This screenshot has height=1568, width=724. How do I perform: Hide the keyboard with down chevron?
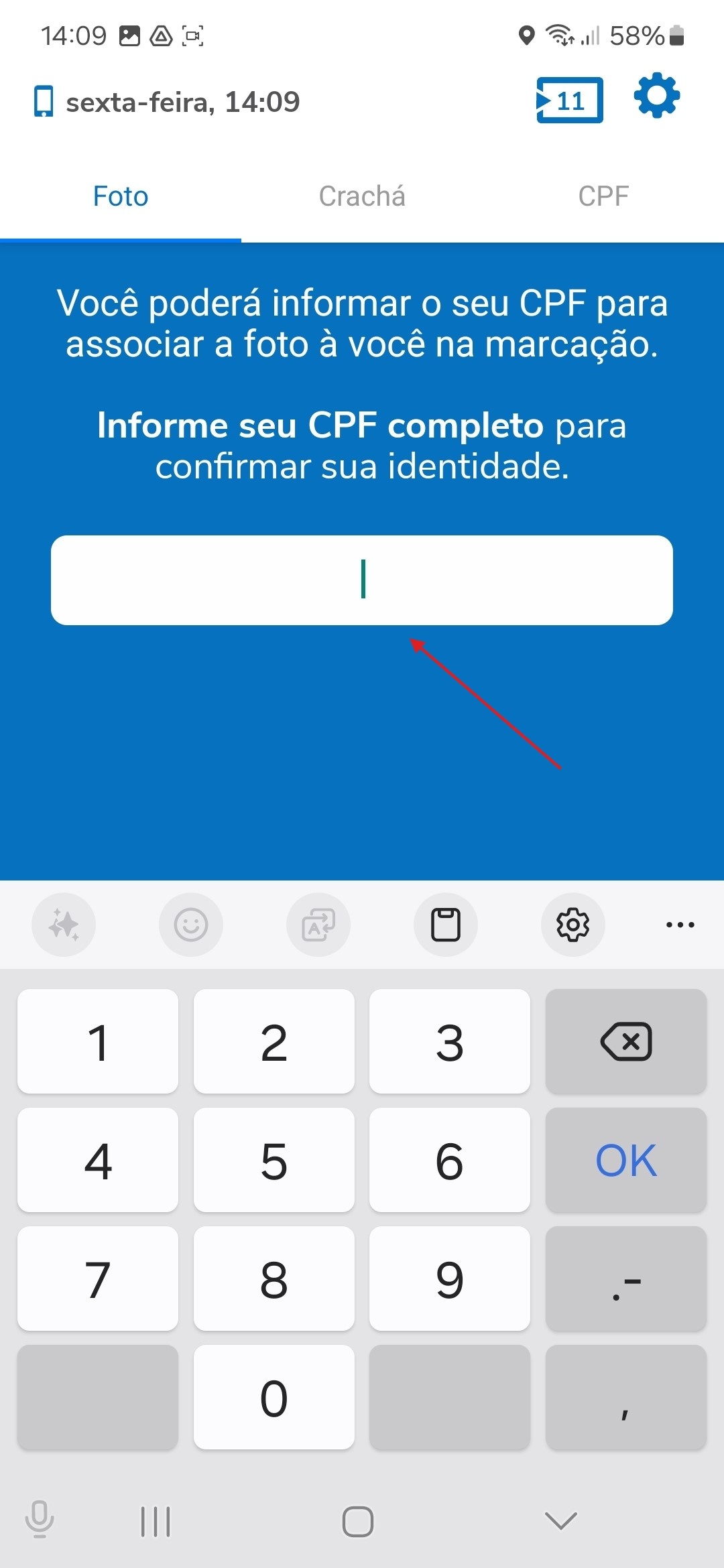[561, 1520]
